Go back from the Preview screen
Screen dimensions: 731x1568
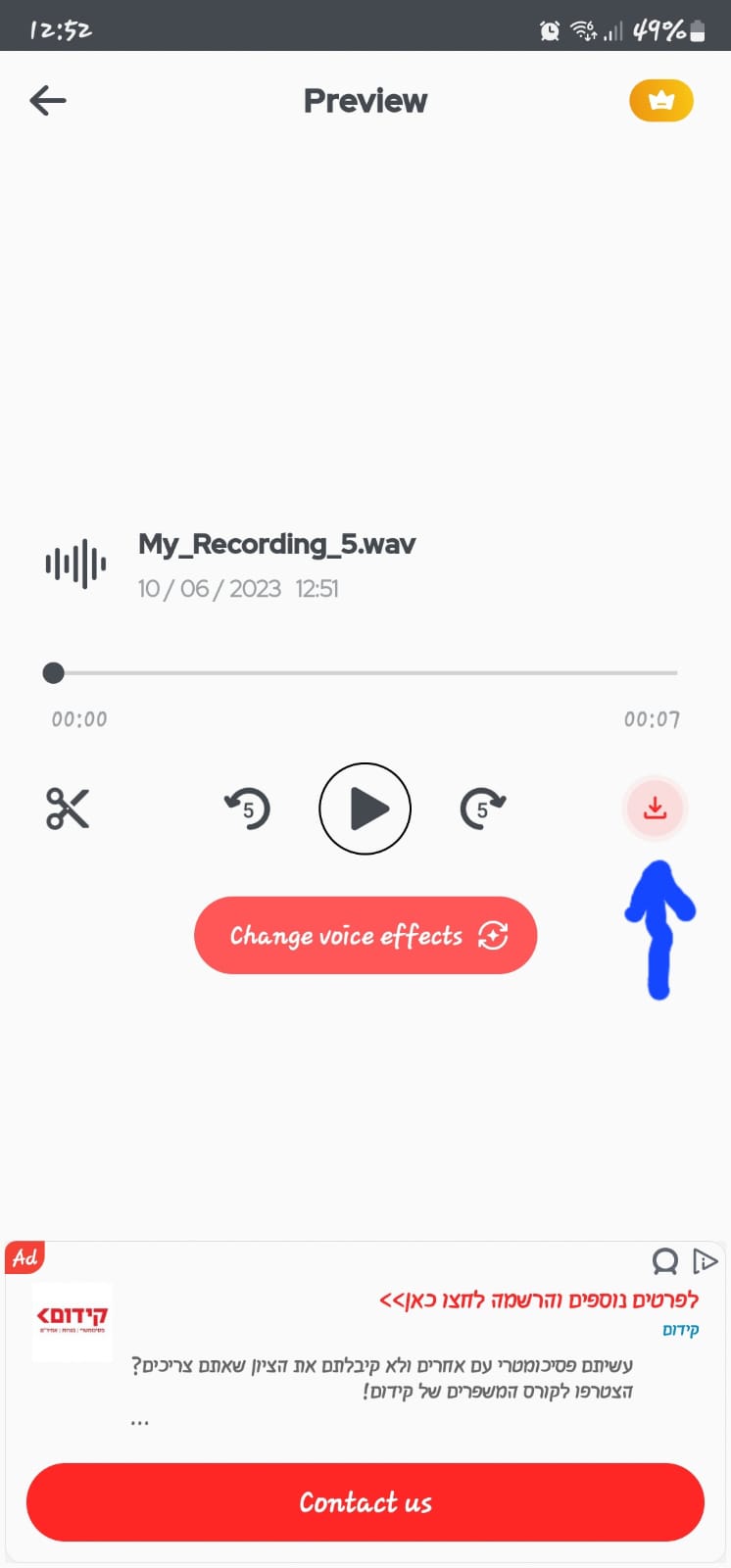coord(48,100)
